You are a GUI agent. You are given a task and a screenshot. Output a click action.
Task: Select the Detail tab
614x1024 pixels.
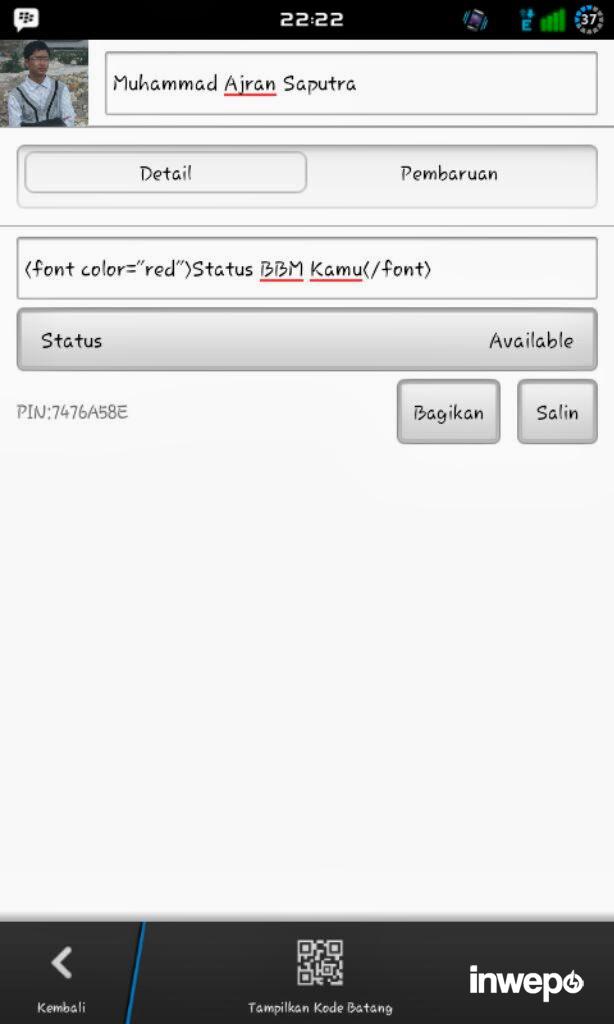[165, 173]
